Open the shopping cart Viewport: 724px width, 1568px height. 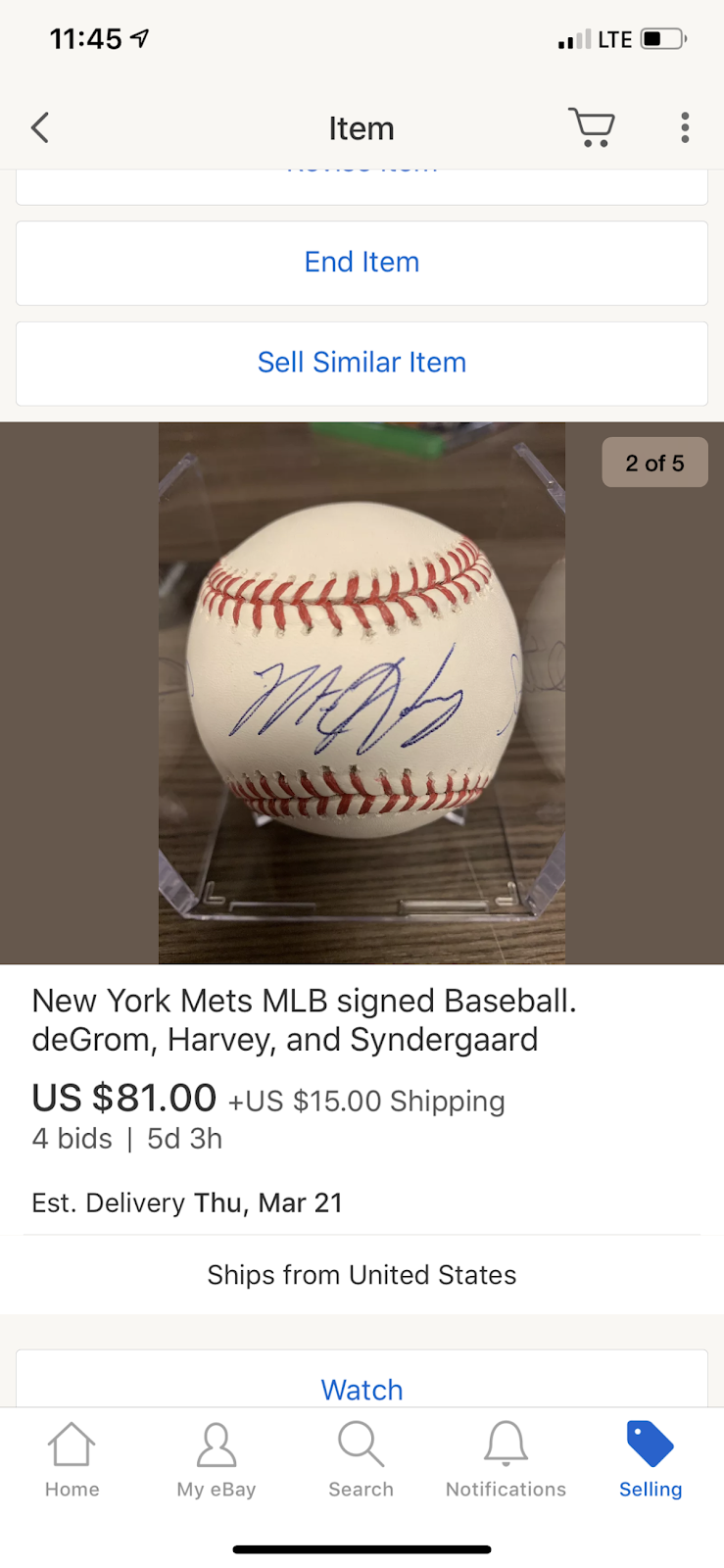pos(591,127)
